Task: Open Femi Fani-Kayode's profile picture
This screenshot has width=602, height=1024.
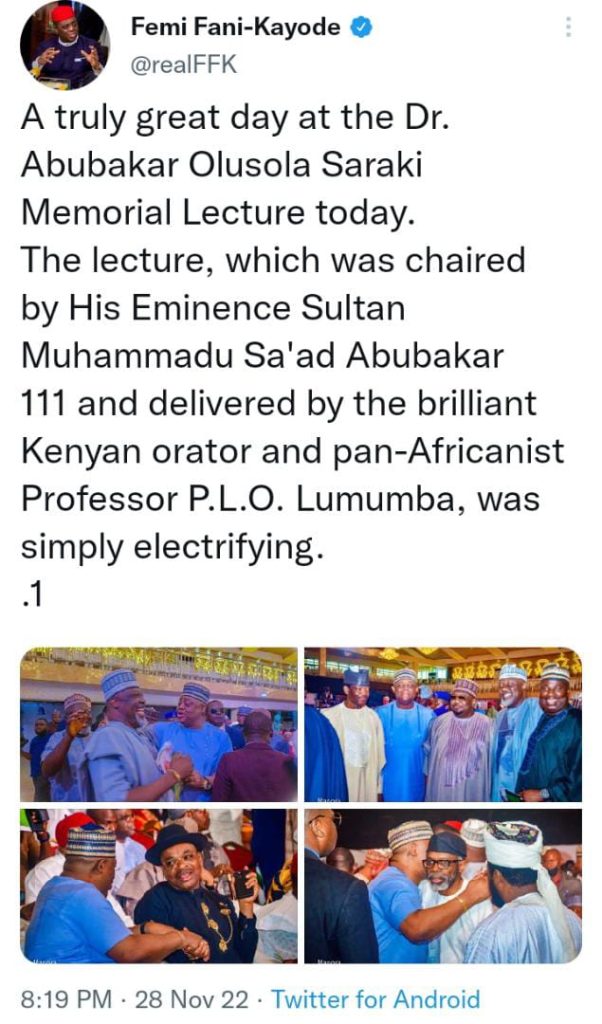Action: point(65,45)
